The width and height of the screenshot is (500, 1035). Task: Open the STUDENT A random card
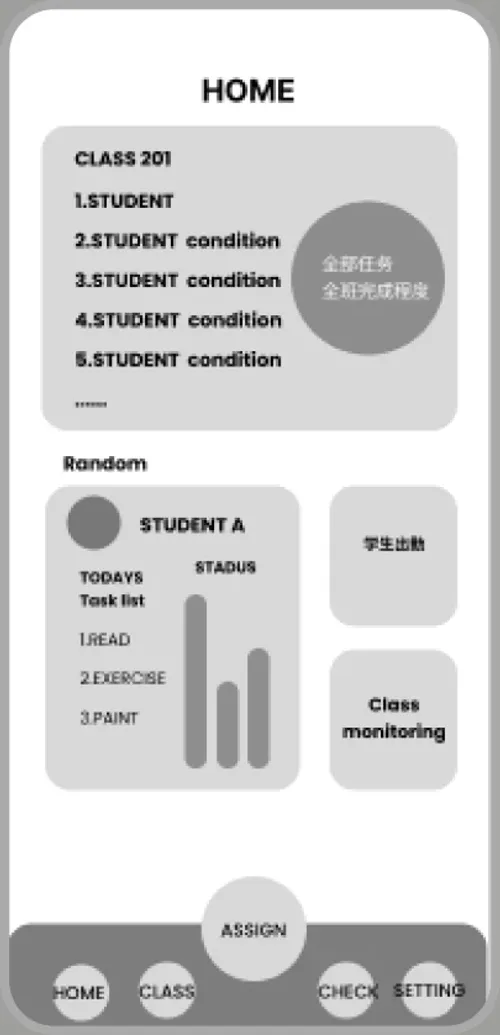(x=172, y=638)
